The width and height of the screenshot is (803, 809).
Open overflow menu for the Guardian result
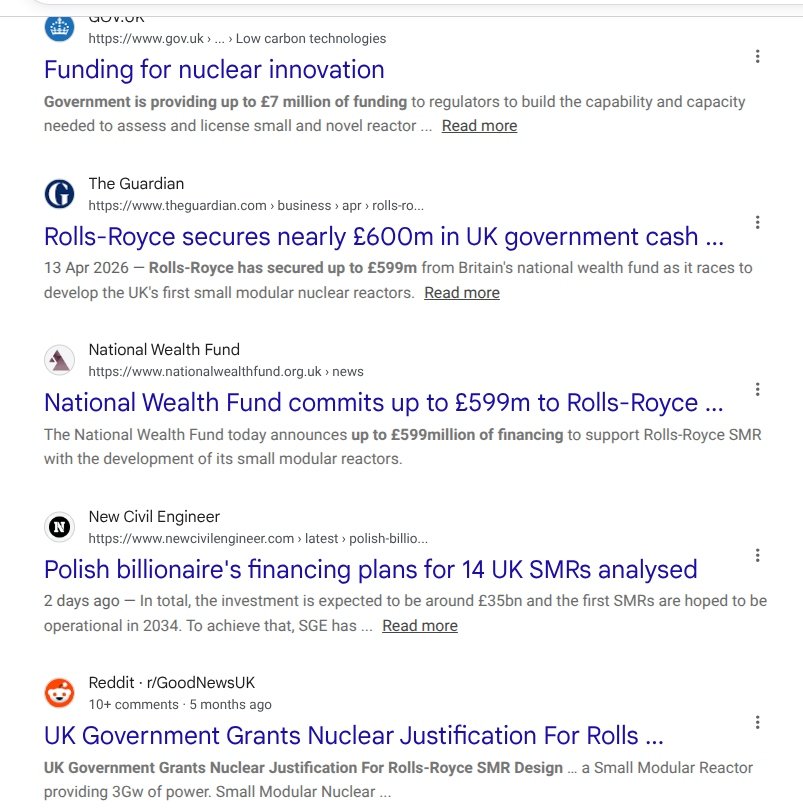(757, 222)
